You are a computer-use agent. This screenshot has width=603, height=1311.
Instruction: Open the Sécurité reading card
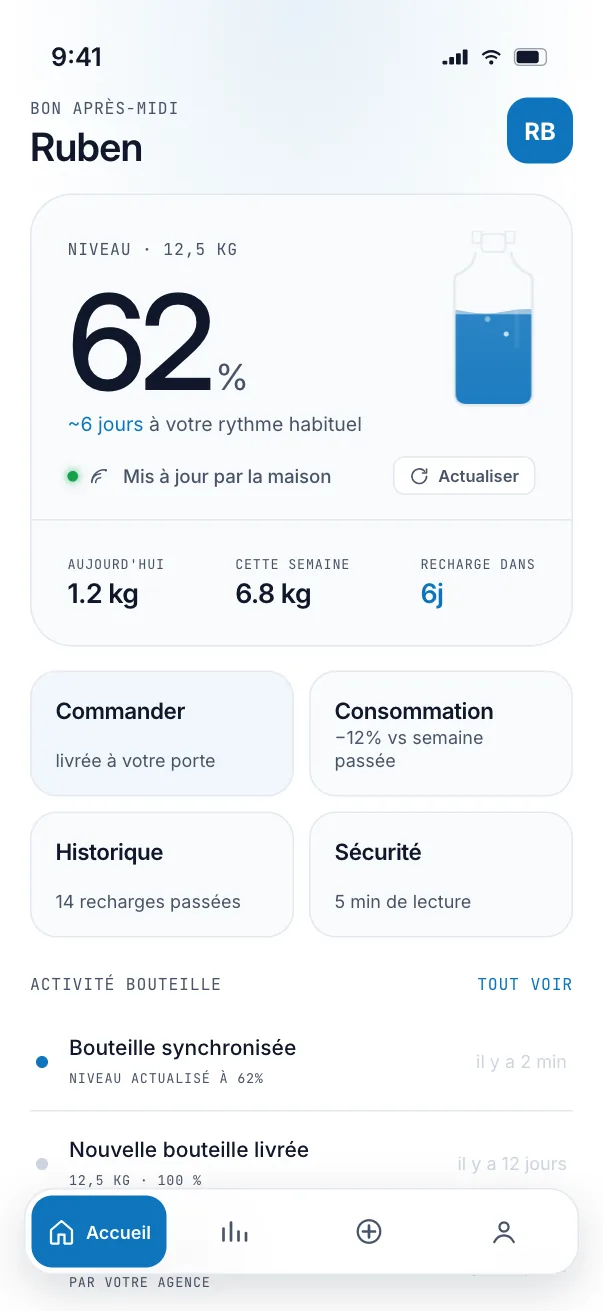(x=441, y=874)
